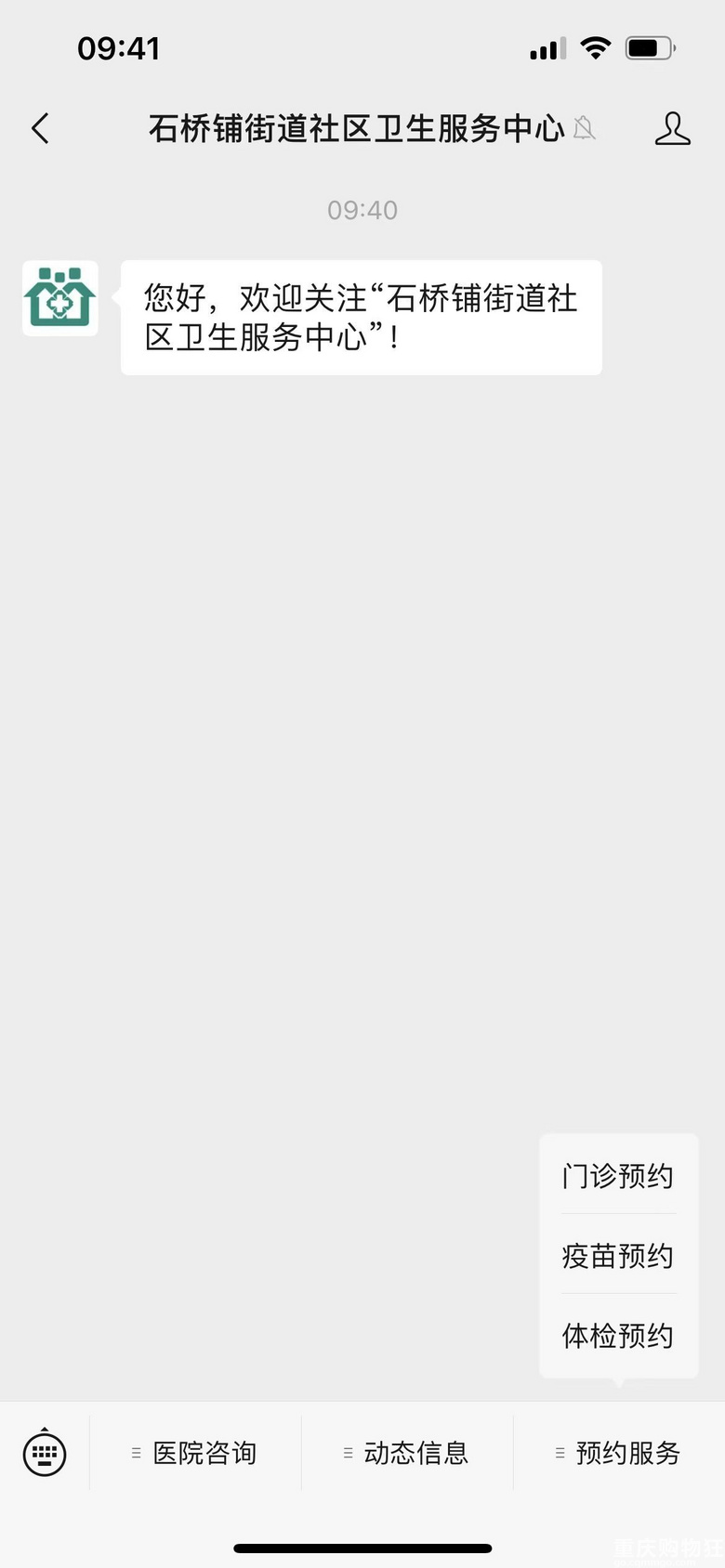
Task: Open the 石桥铺街道社区卫生服务中心 avatar
Action: click(60, 298)
